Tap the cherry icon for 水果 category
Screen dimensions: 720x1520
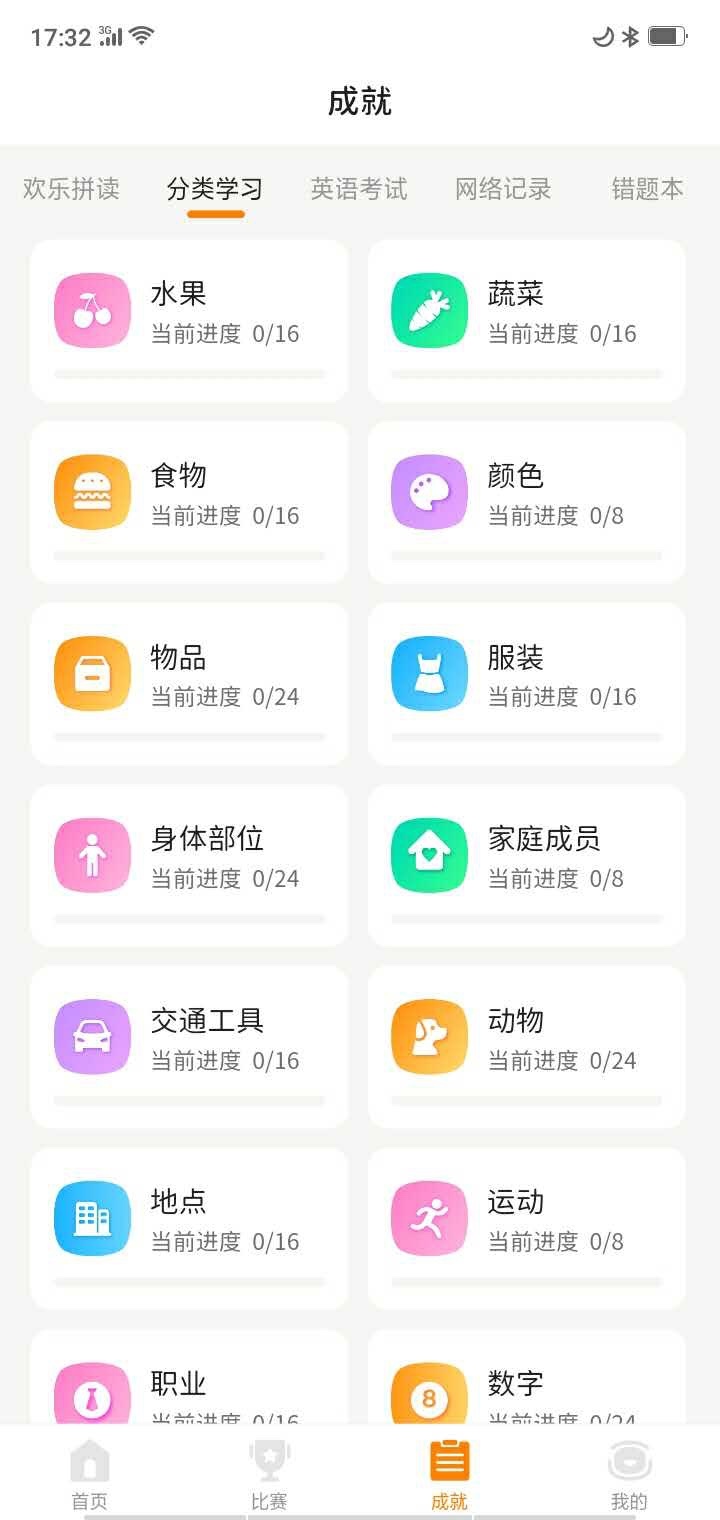pos(91,309)
